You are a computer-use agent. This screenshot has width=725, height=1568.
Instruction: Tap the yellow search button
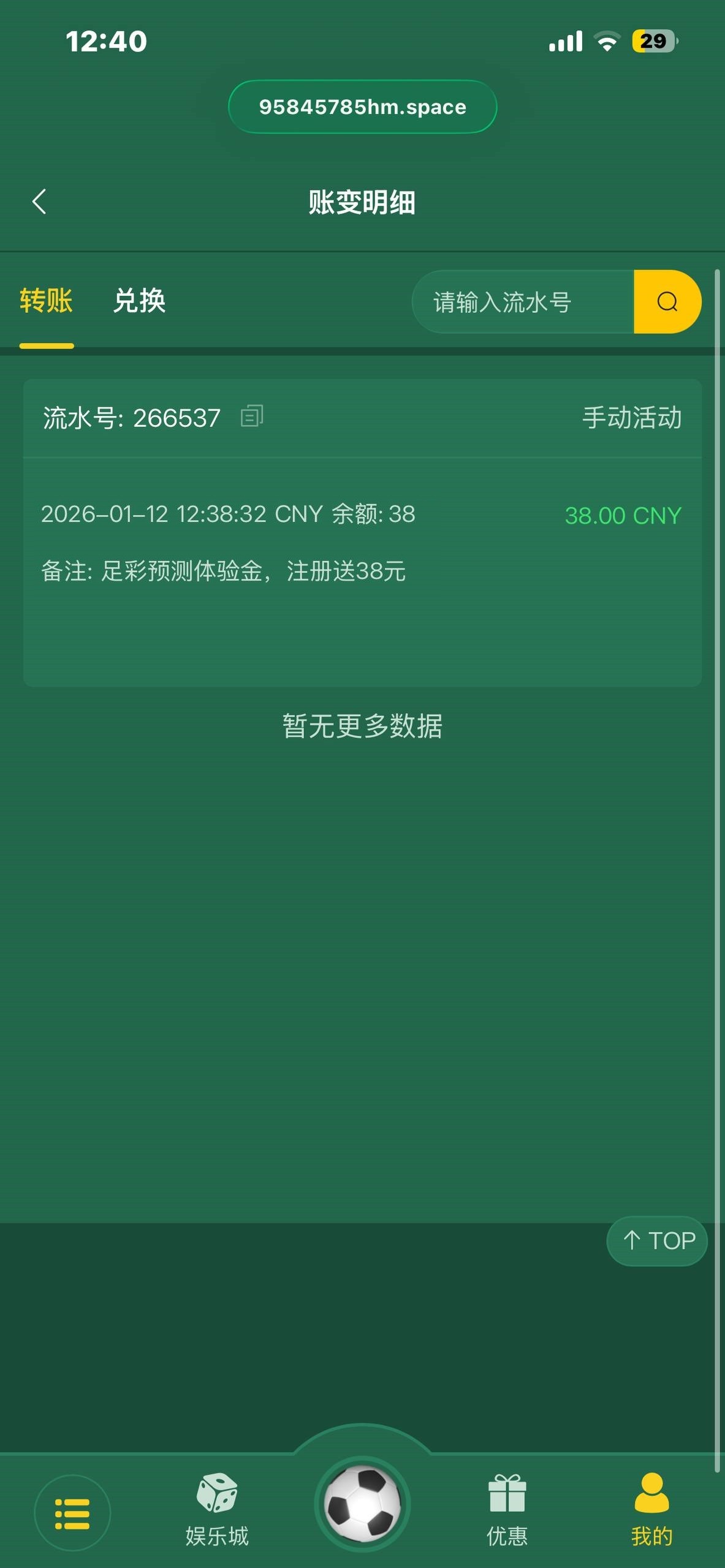(x=667, y=302)
